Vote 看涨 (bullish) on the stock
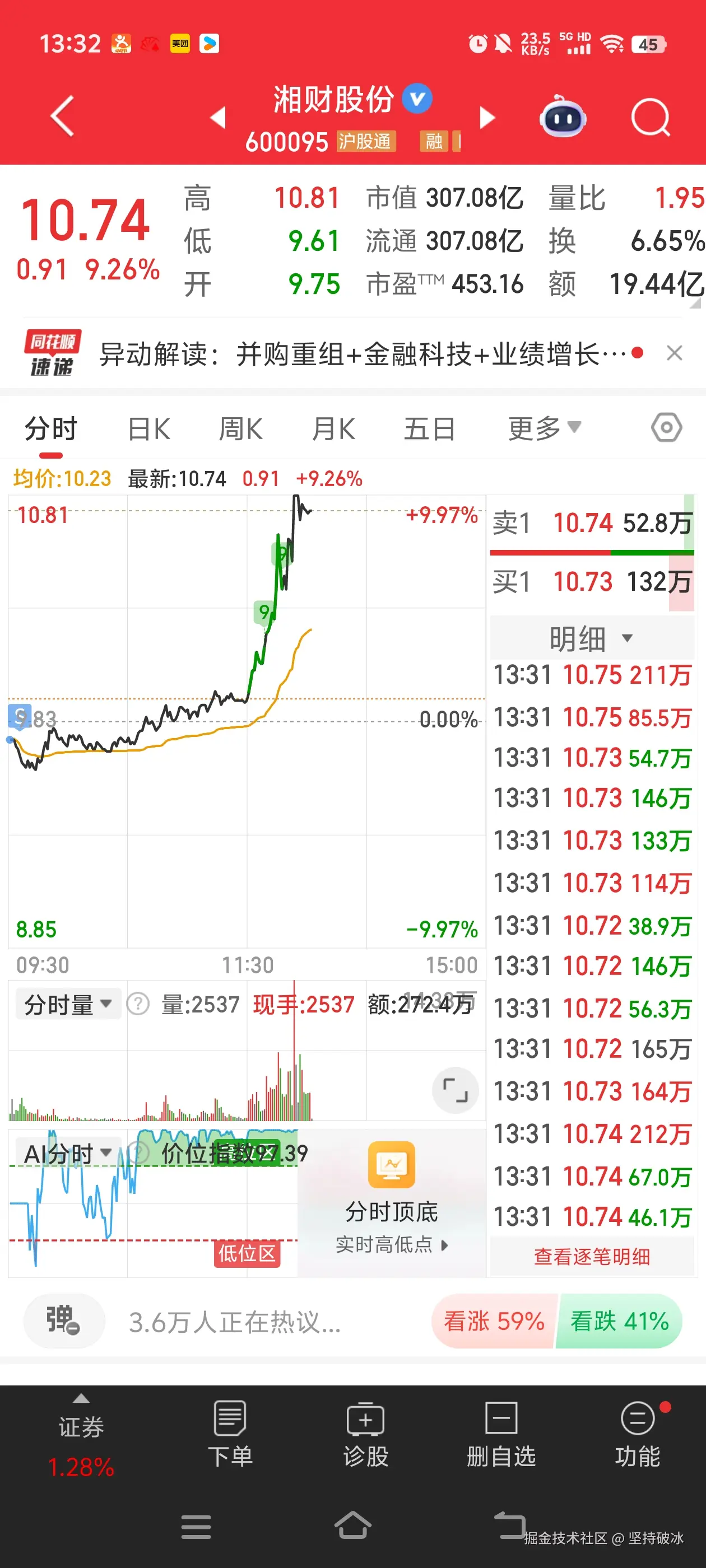 pyautogui.click(x=494, y=1321)
